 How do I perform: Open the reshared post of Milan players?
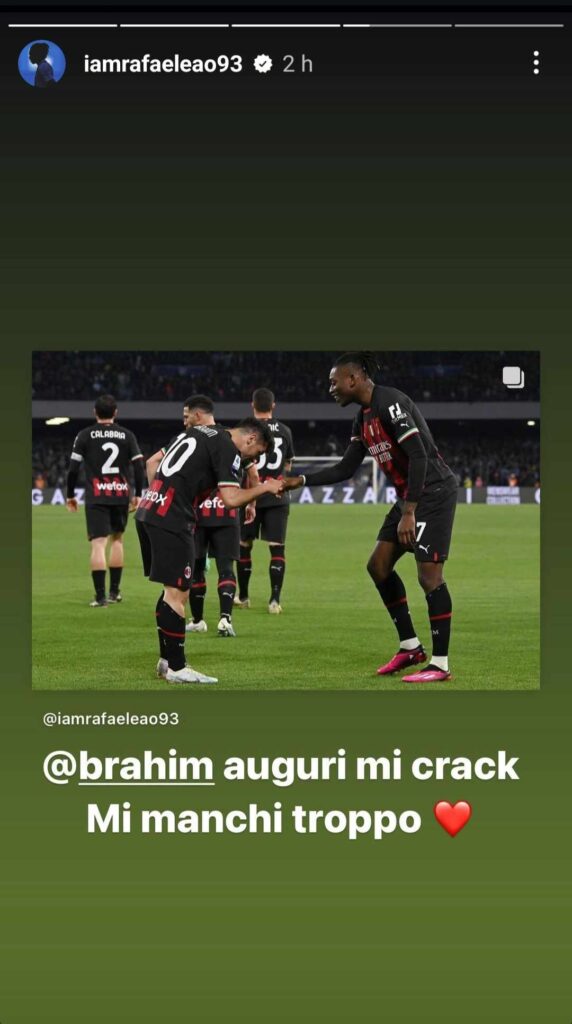coord(286,520)
